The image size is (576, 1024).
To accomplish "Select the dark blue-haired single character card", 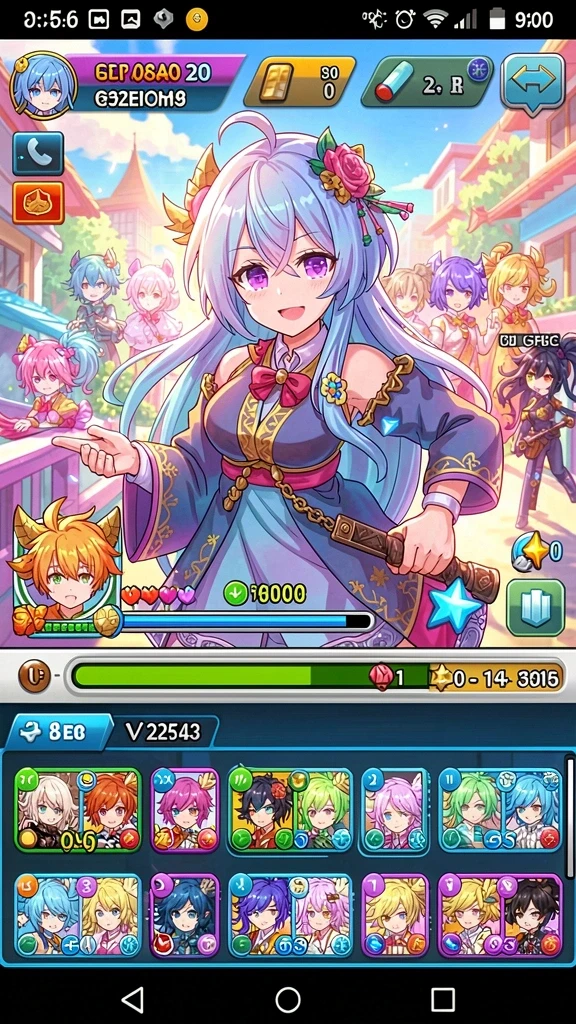I will [x=185, y=916].
